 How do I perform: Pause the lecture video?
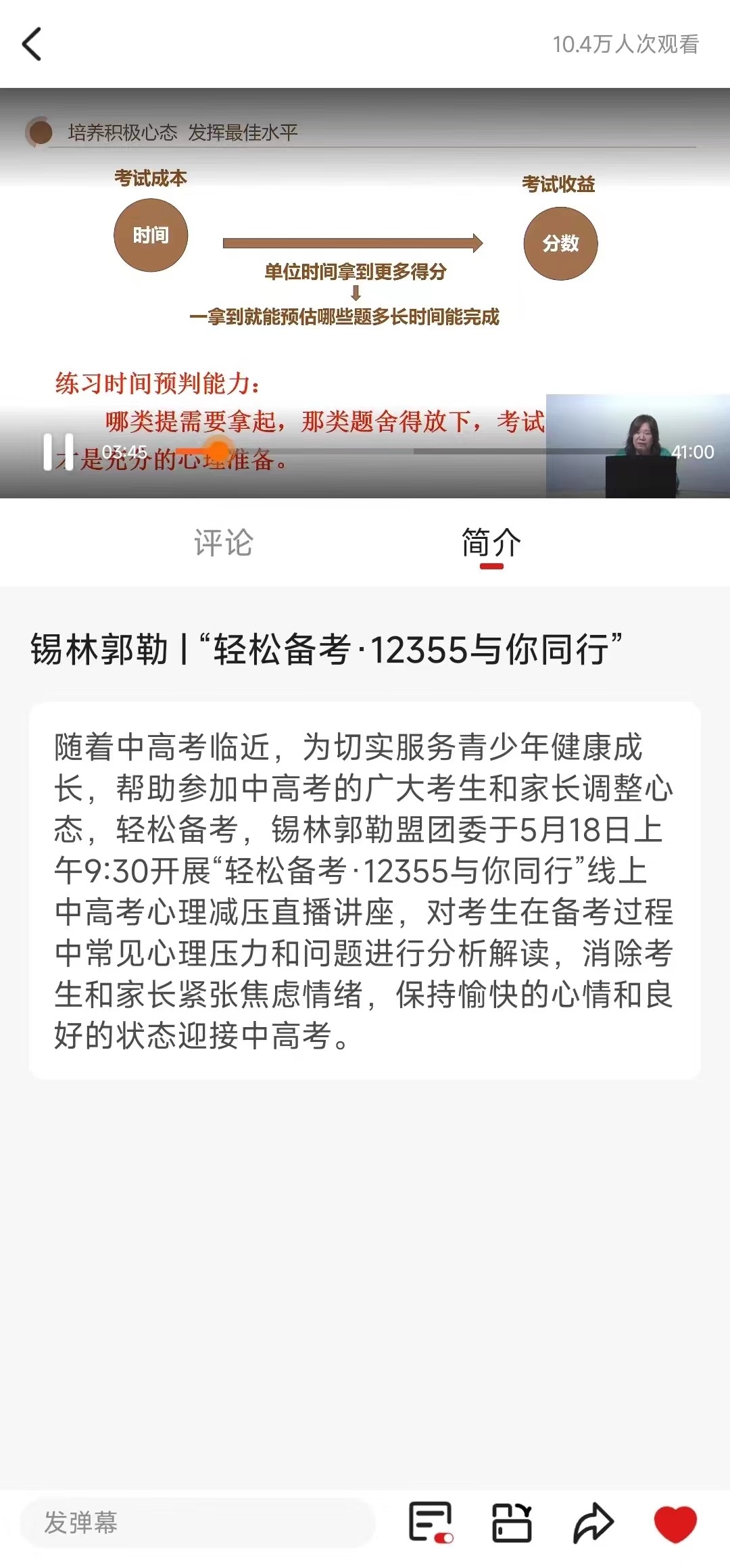click(x=58, y=452)
